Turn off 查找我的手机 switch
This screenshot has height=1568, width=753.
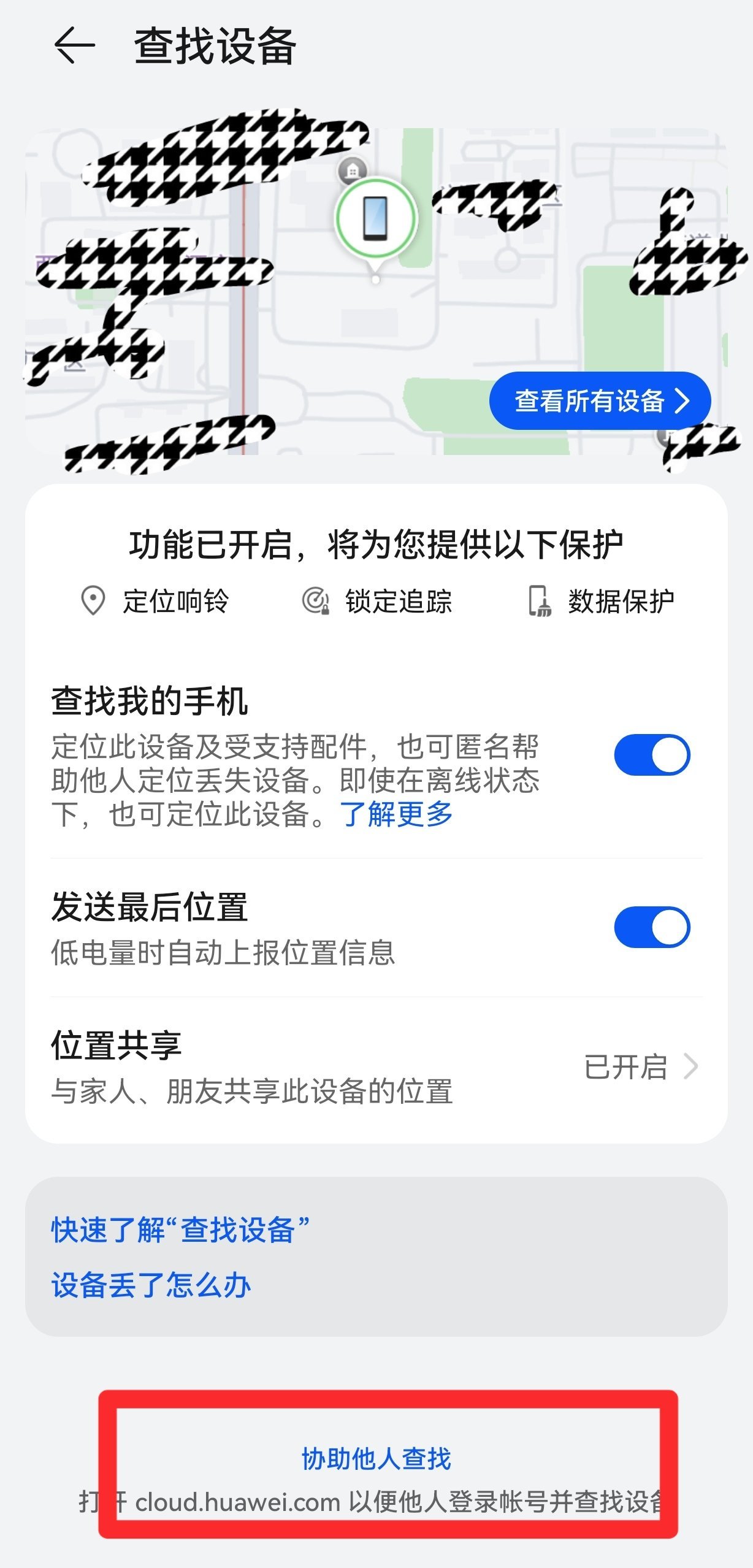tap(651, 755)
